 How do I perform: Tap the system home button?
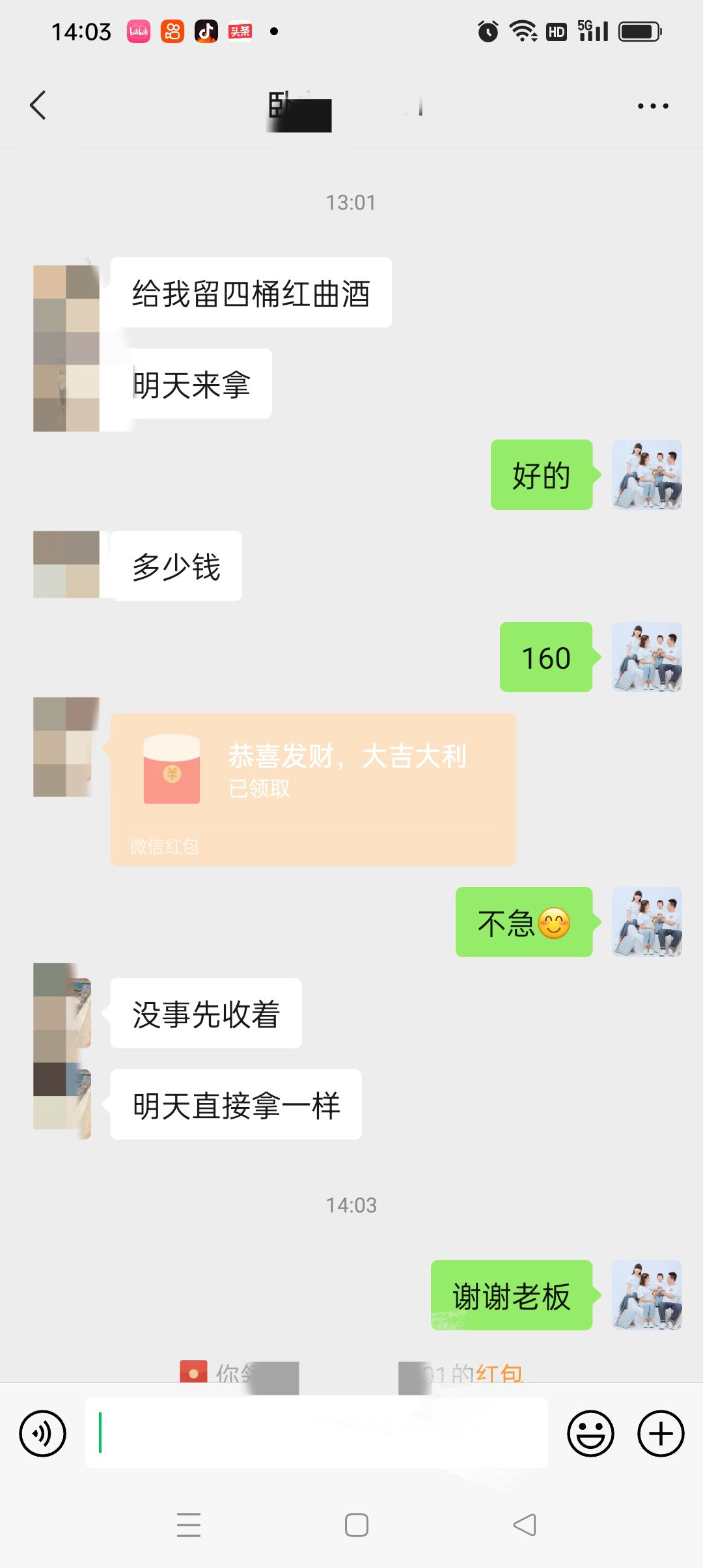point(356,1525)
